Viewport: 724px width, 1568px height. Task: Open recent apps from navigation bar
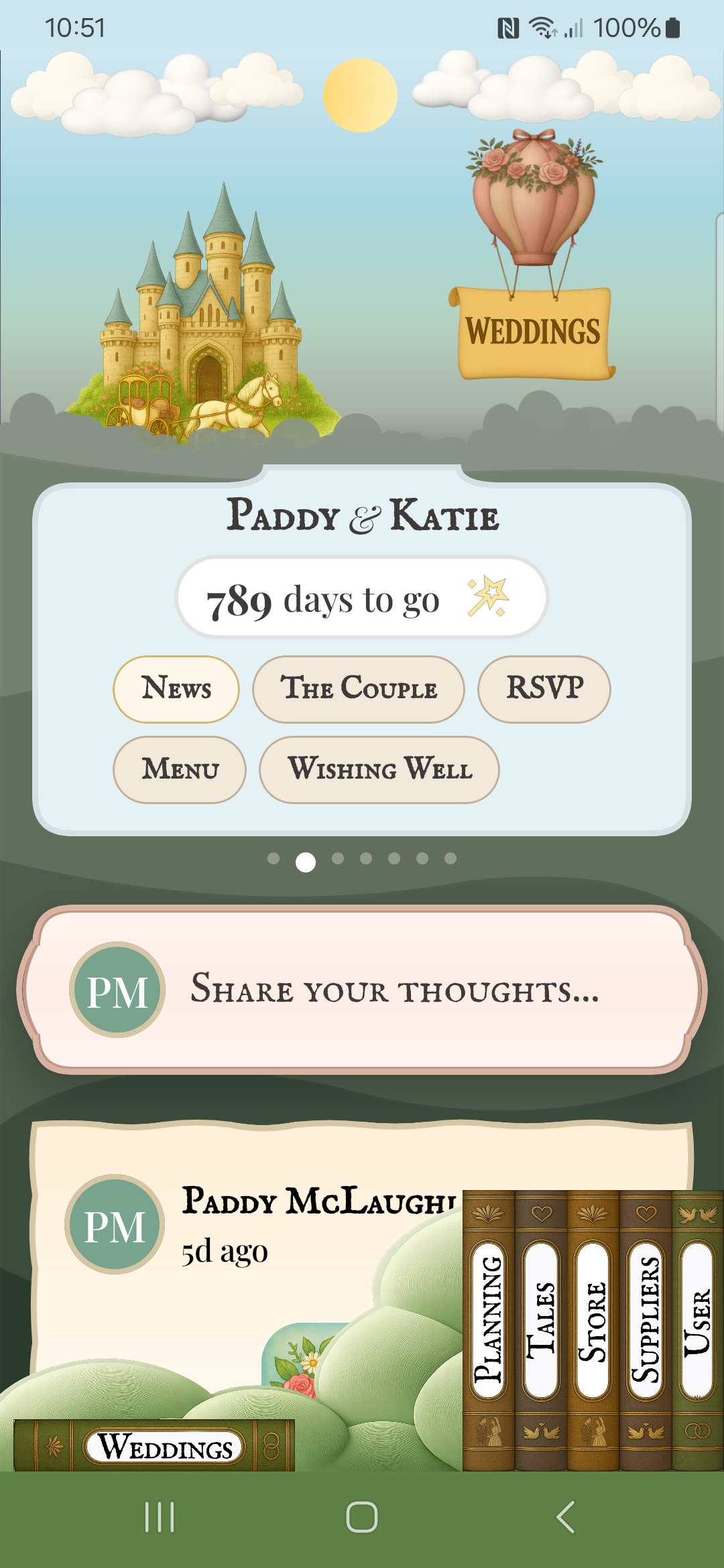[x=160, y=1517]
